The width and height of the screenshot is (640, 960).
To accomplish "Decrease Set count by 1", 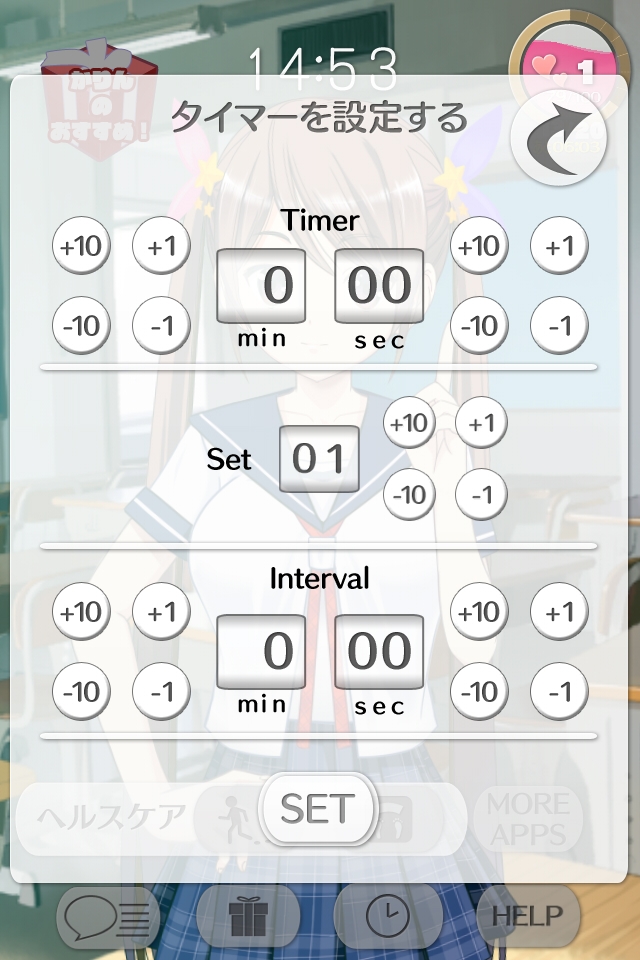I will [x=481, y=494].
